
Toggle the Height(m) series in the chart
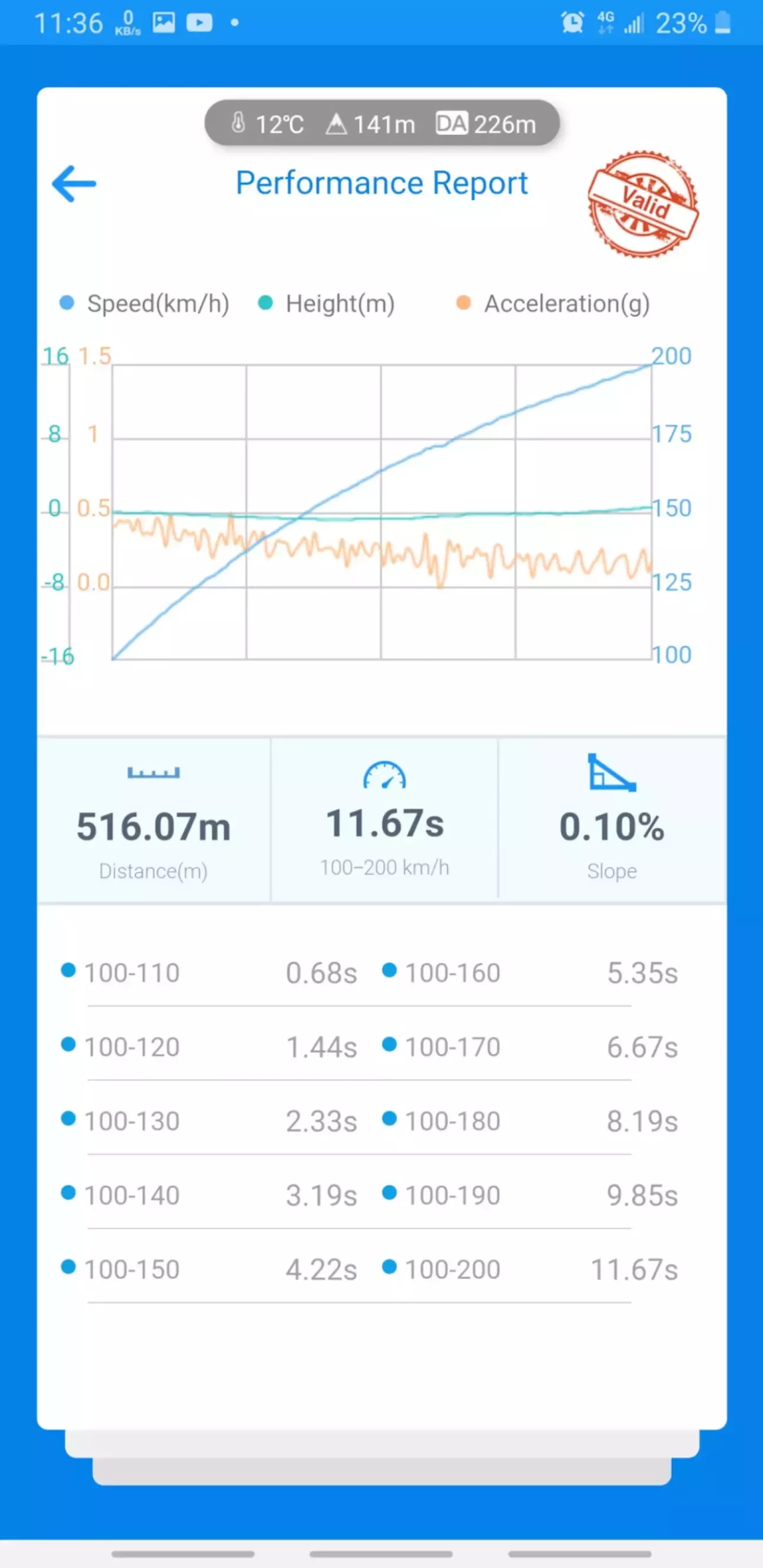point(326,303)
